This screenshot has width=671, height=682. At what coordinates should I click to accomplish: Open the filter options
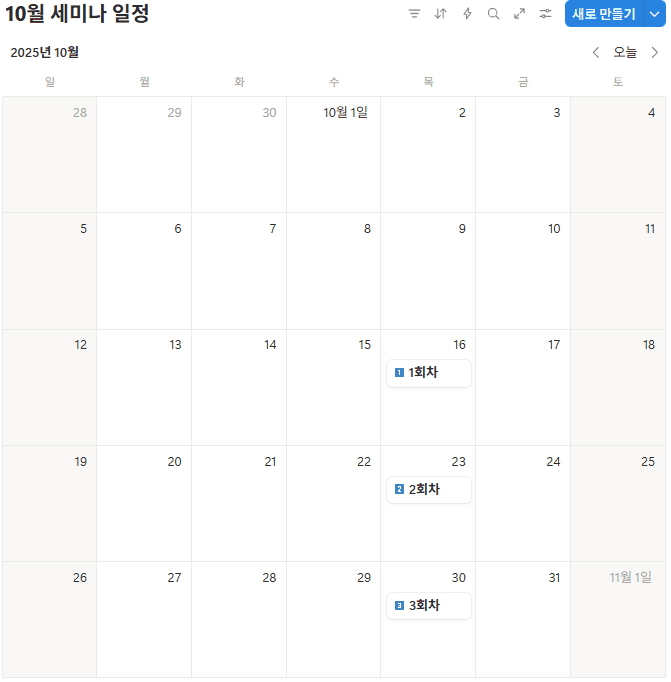pos(414,14)
